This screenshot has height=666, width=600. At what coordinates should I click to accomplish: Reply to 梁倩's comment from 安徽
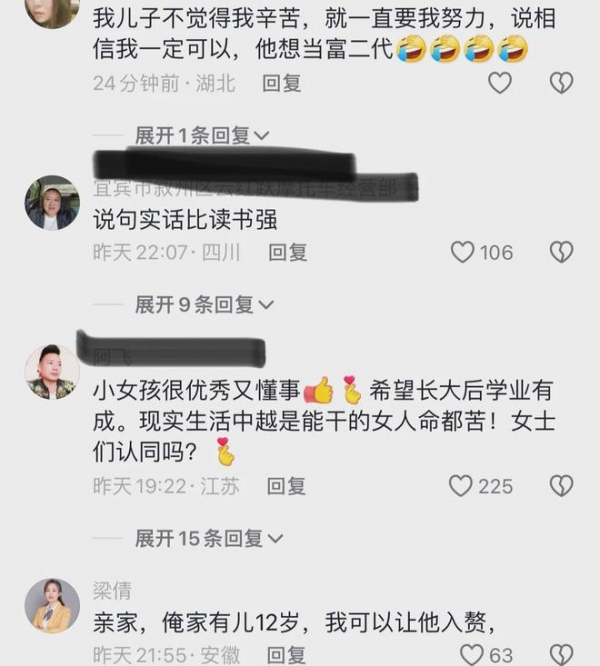point(286,656)
